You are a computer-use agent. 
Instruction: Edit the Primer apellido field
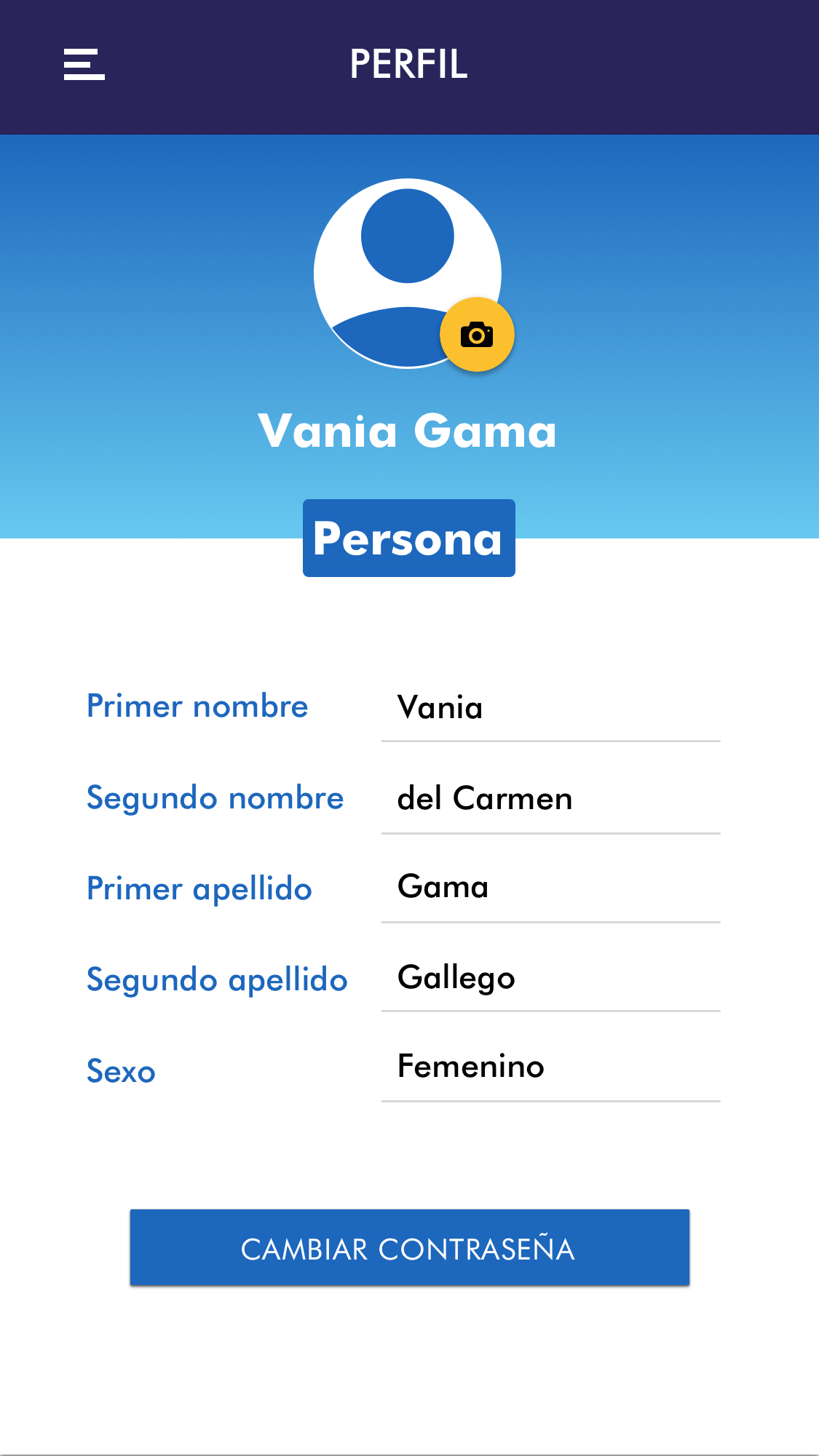(550, 888)
